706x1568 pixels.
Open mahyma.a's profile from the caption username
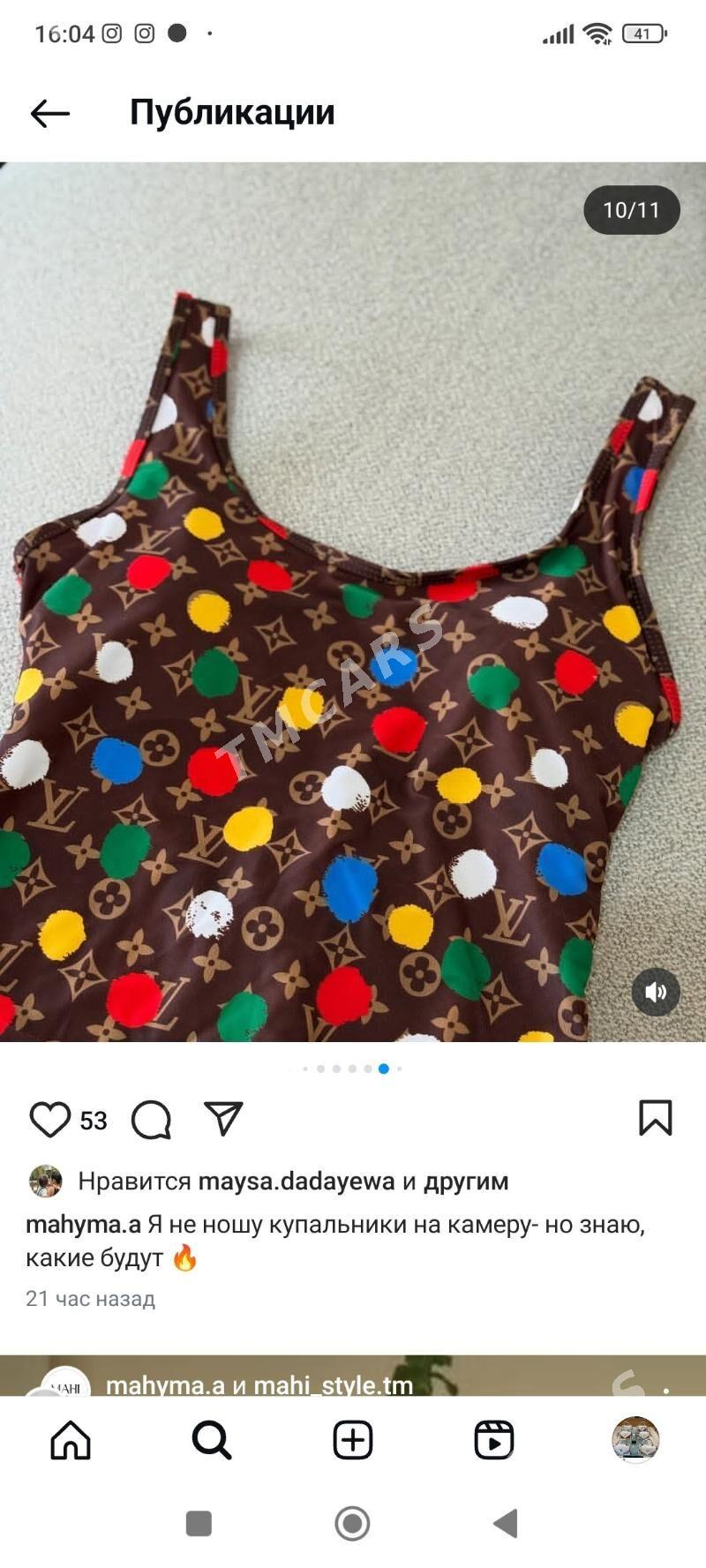[83, 1225]
